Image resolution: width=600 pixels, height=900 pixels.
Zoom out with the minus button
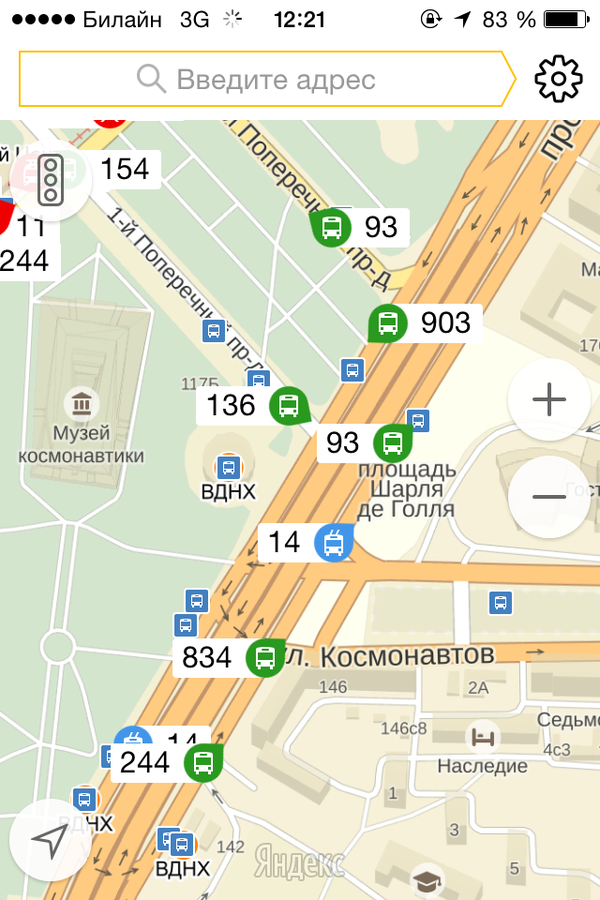tap(548, 497)
